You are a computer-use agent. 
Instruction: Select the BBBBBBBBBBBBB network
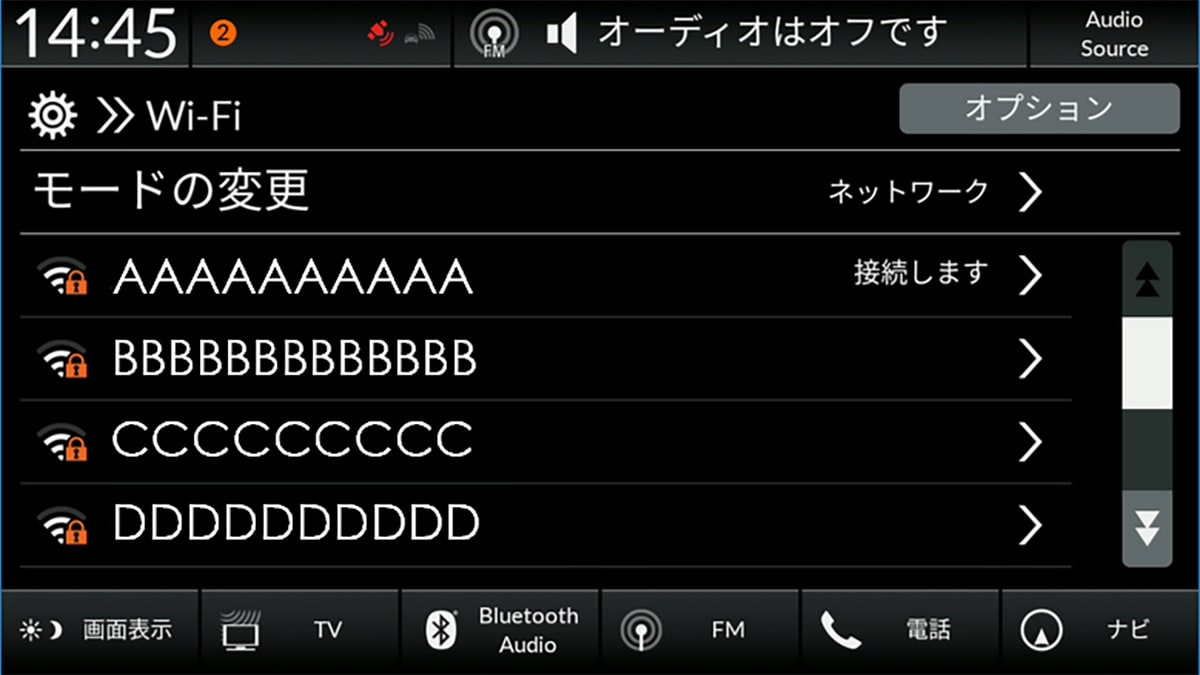click(x=540, y=359)
